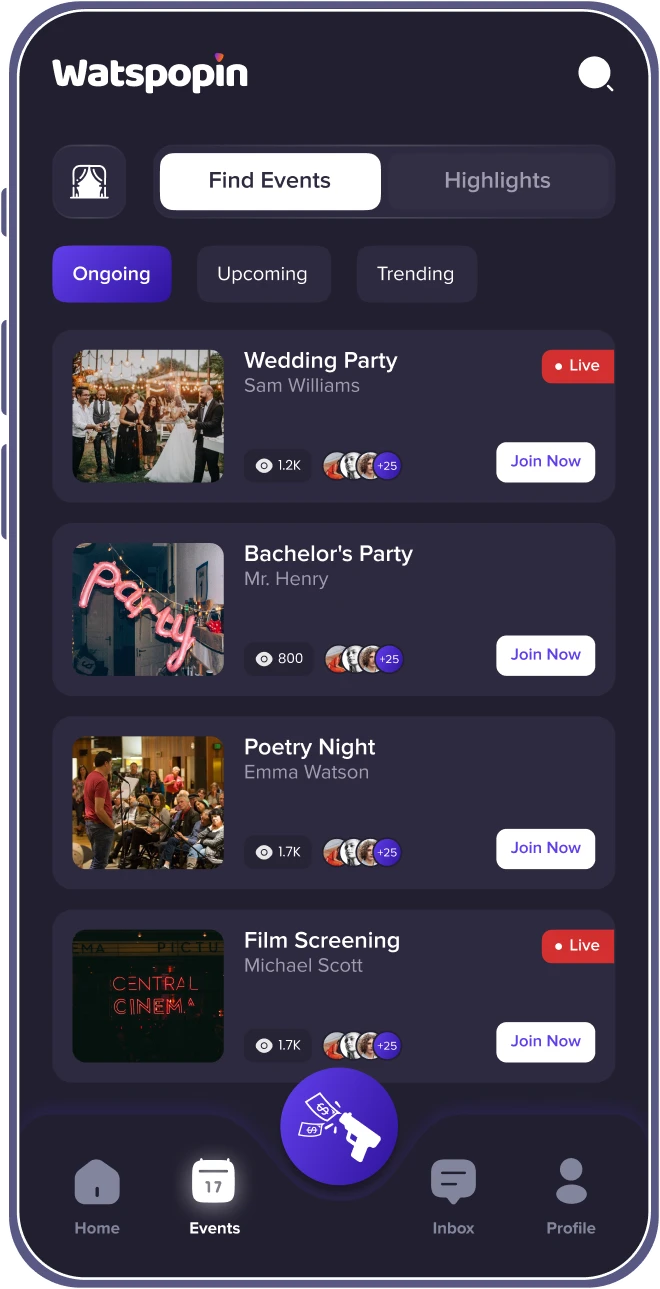Tap the stage curtain icon button
The image size is (660, 1289).
click(89, 182)
